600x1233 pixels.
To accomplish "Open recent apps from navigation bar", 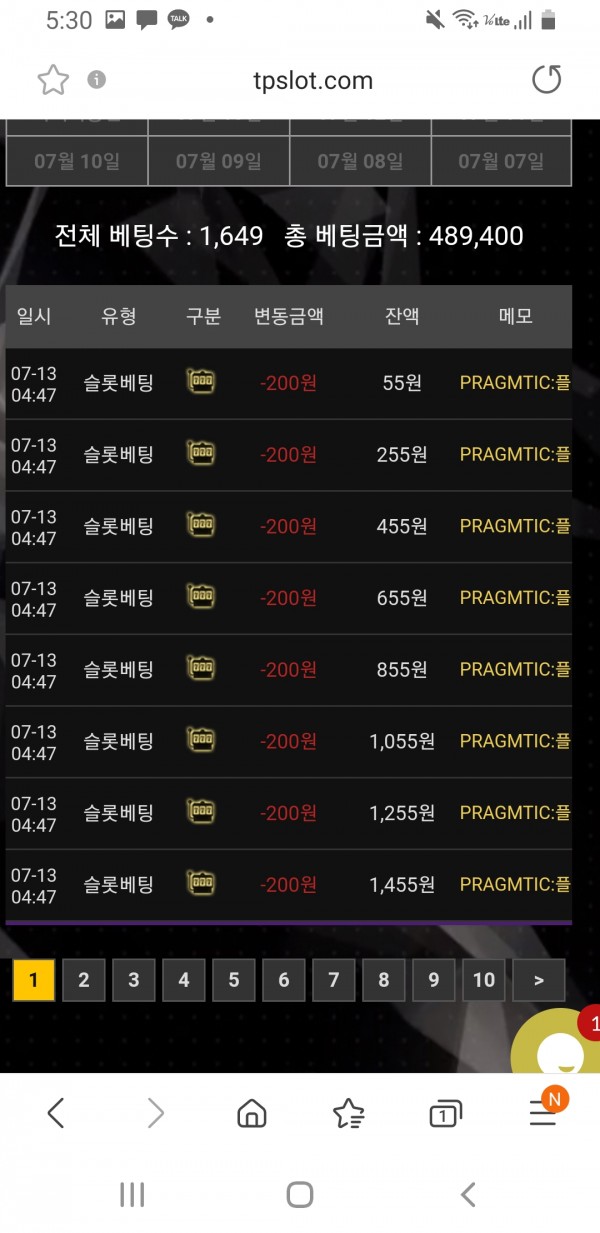I will pos(132,1194).
